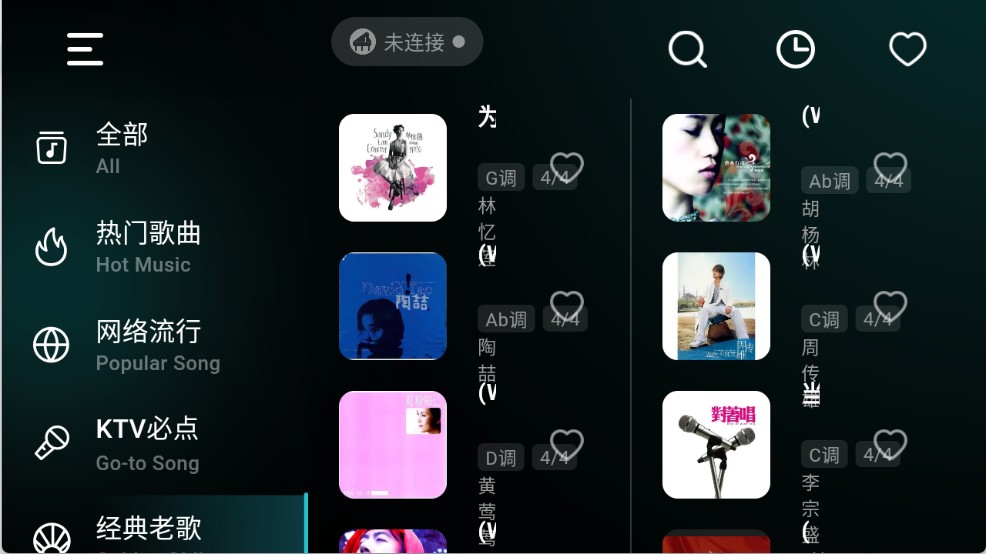The image size is (986, 554).
Task: Open the 周传雄 song album cover
Action: (716, 306)
